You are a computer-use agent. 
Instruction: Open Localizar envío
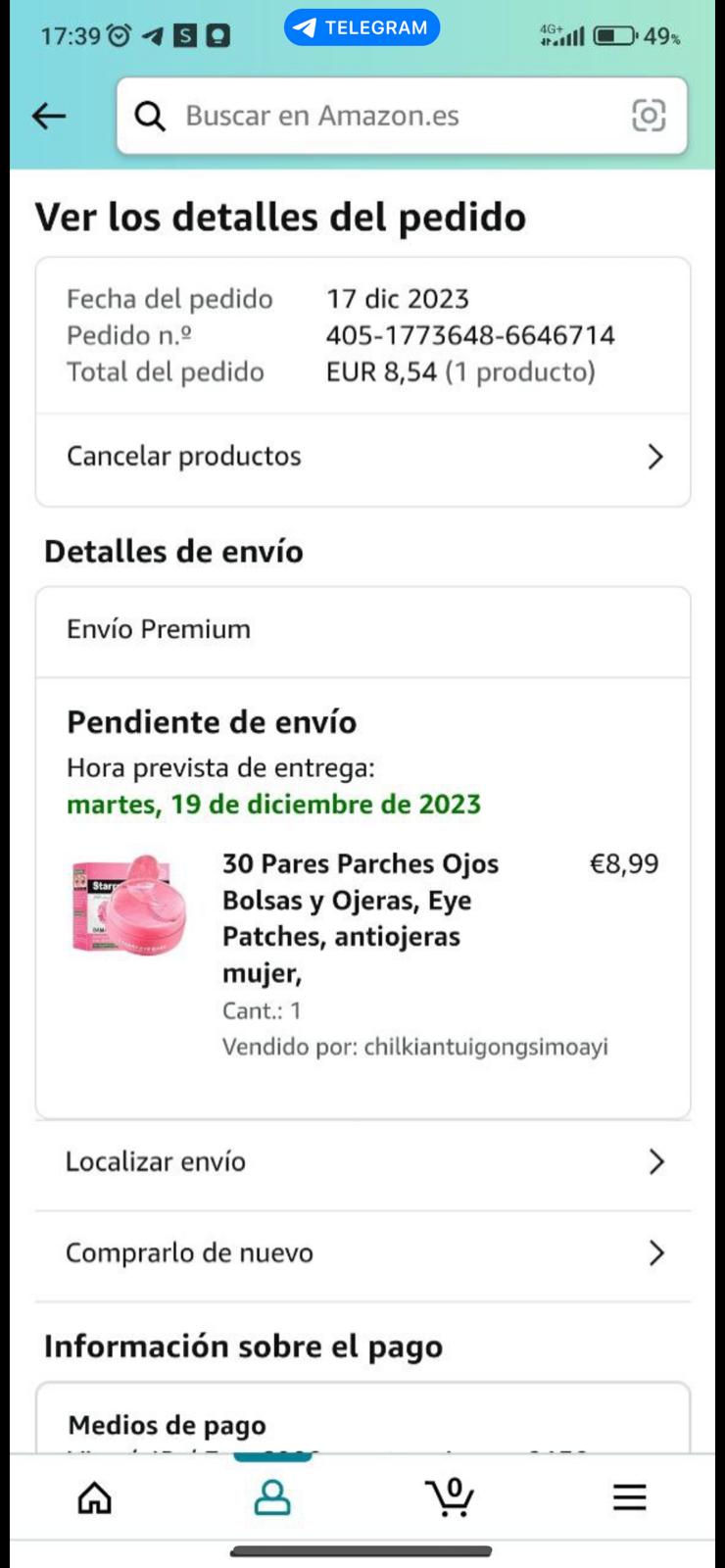[362, 1162]
